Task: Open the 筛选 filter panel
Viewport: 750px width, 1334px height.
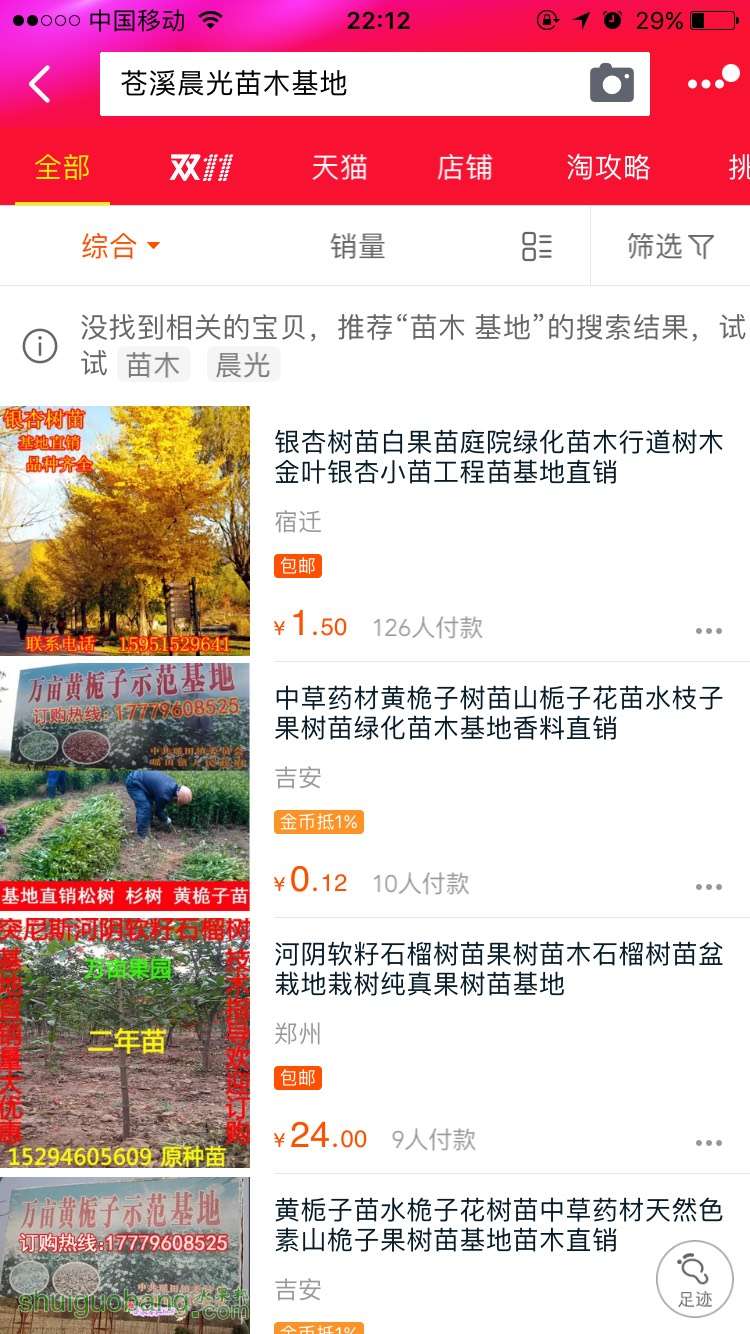Action: 670,246
